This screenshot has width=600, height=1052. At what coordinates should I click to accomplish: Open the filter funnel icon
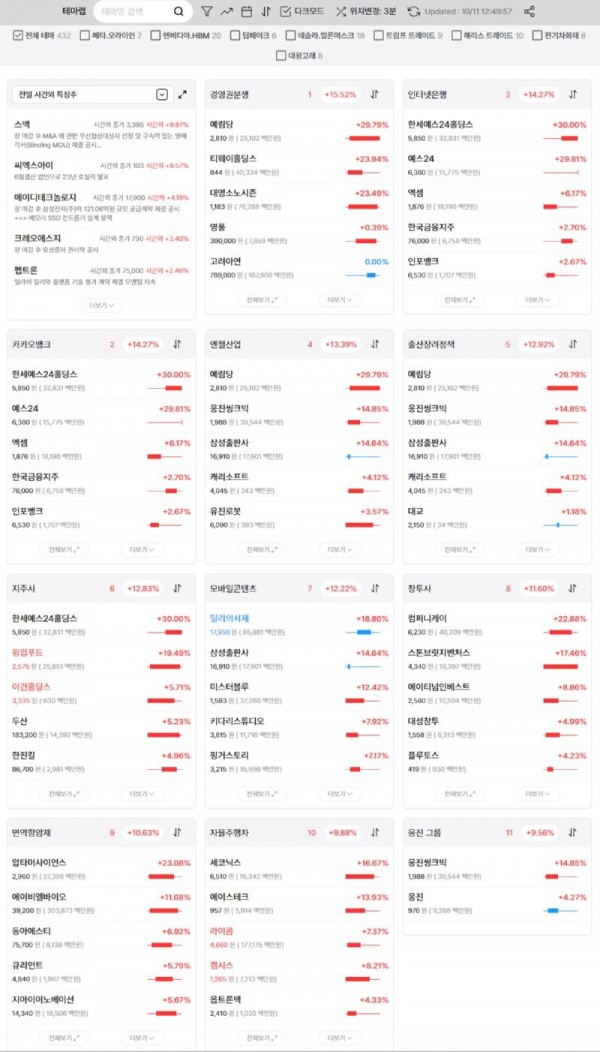point(206,12)
